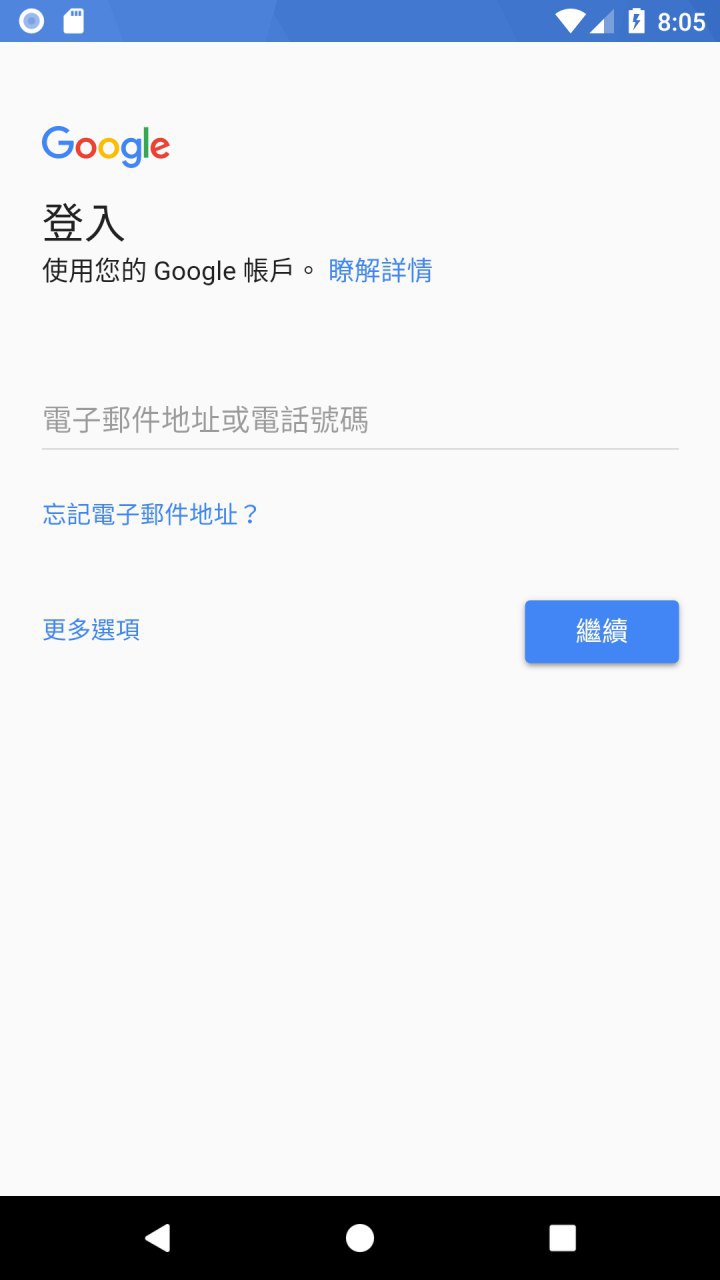Screen dimensions: 720x1280
Task: Go back using the system back button
Action: (x=157, y=1238)
